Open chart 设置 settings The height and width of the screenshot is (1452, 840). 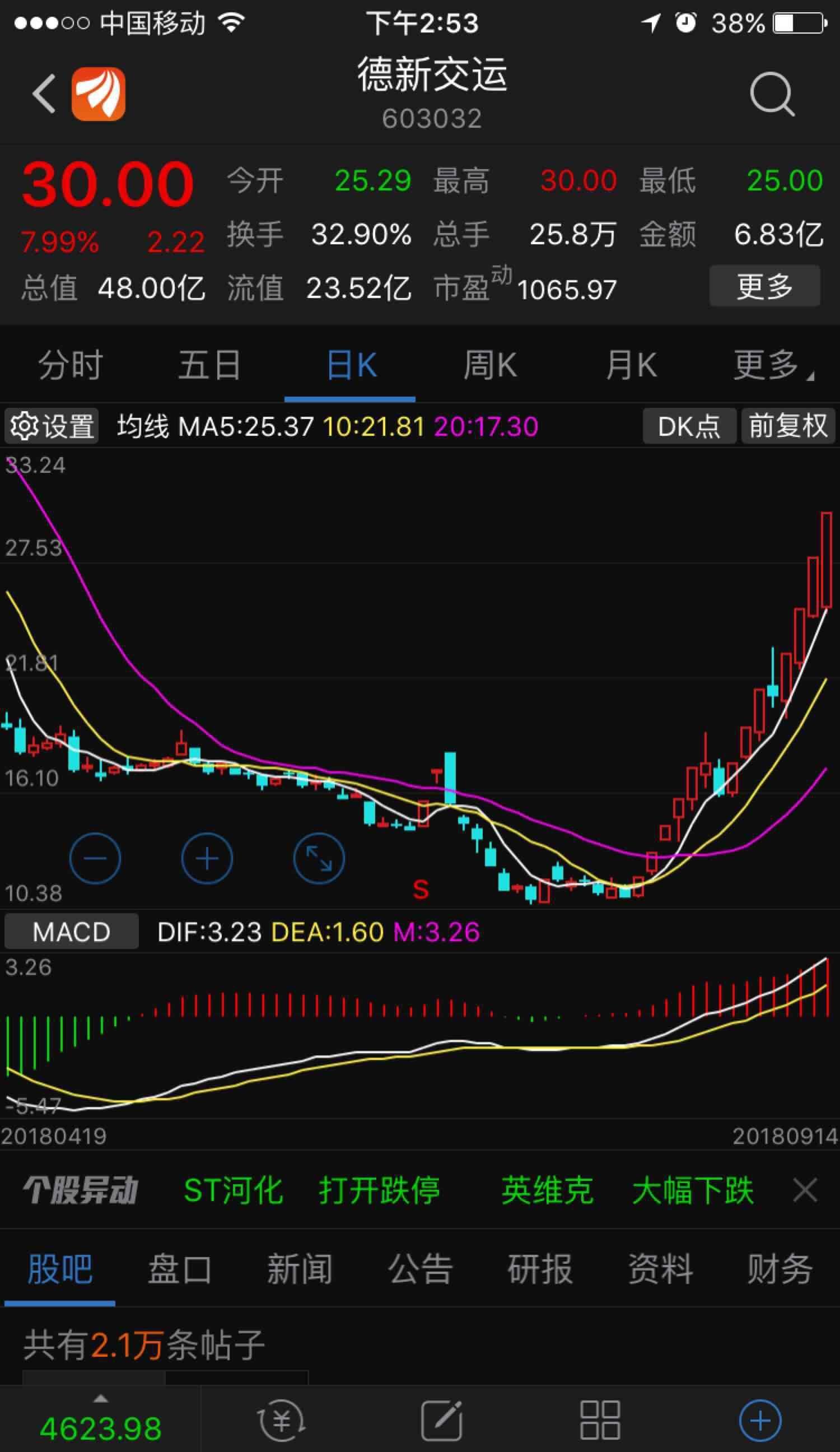pyautogui.click(x=52, y=427)
